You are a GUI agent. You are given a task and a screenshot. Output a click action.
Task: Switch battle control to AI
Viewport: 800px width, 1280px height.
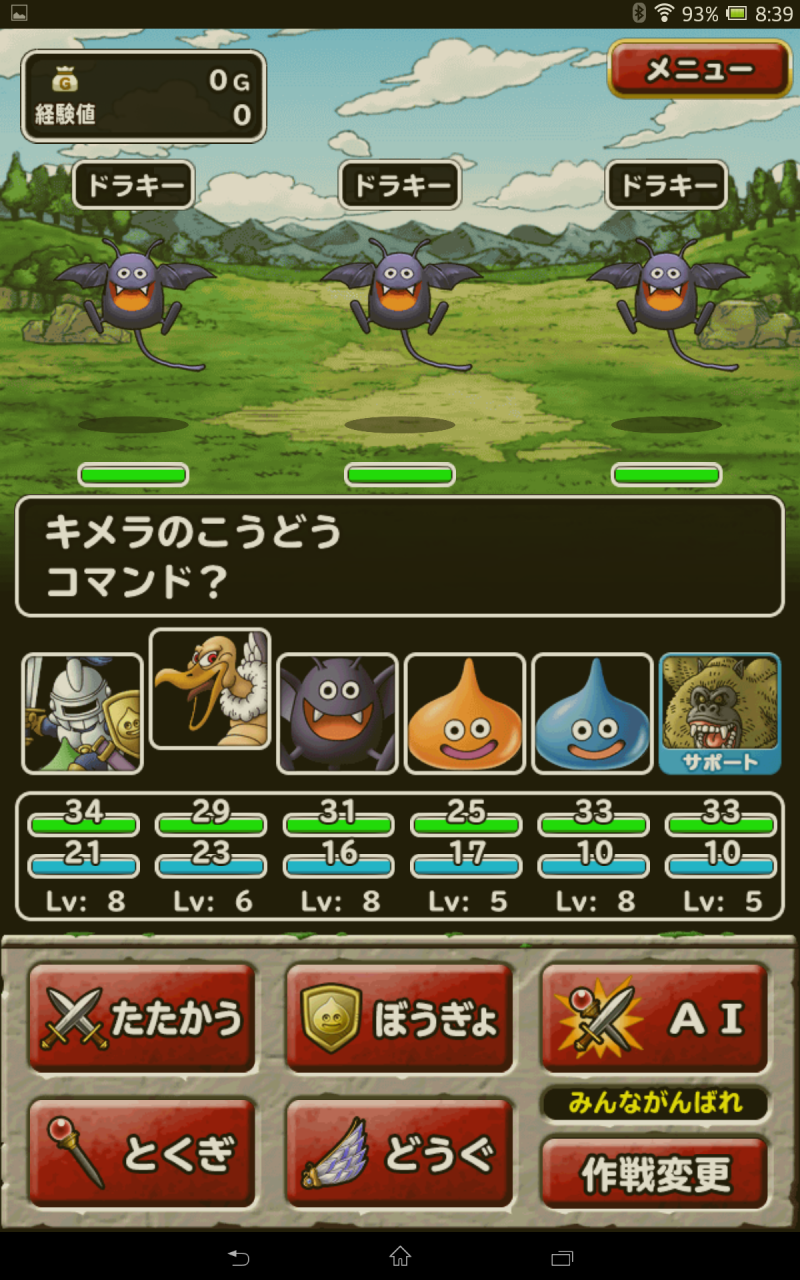click(655, 1018)
